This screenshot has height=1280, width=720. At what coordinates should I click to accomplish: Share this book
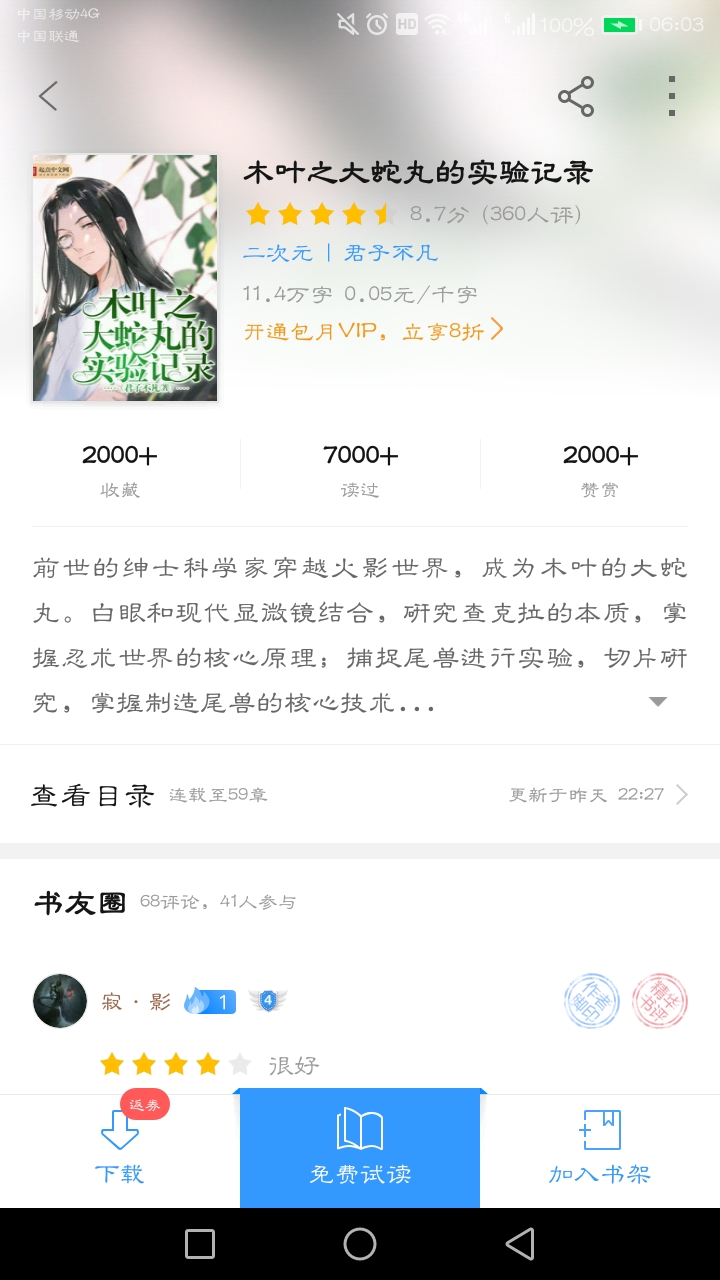click(x=576, y=96)
